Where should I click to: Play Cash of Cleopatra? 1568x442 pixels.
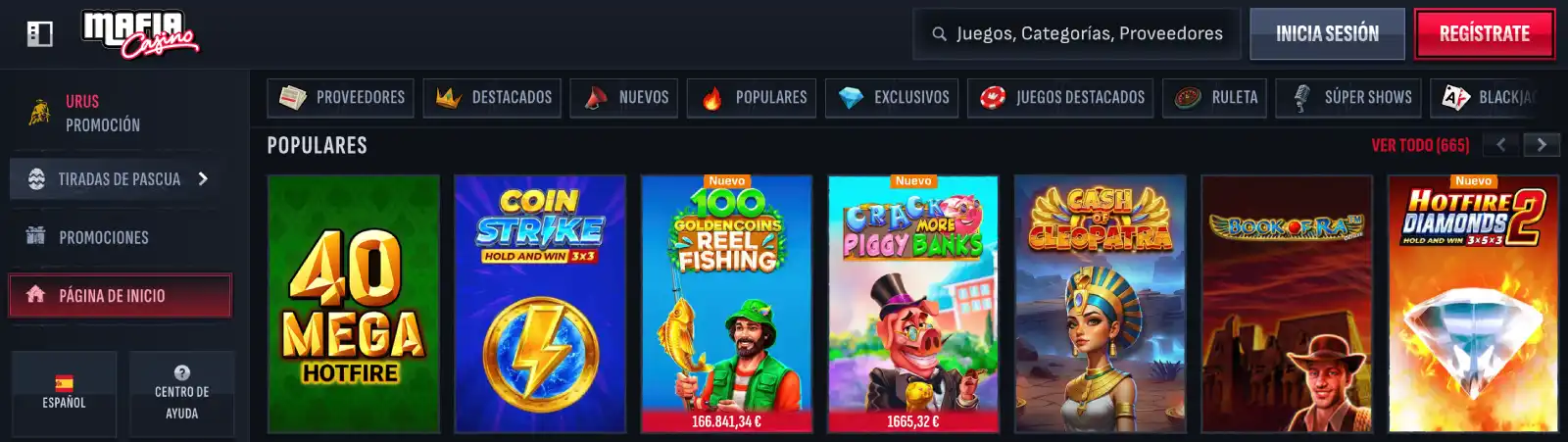click(x=1100, y=304)
